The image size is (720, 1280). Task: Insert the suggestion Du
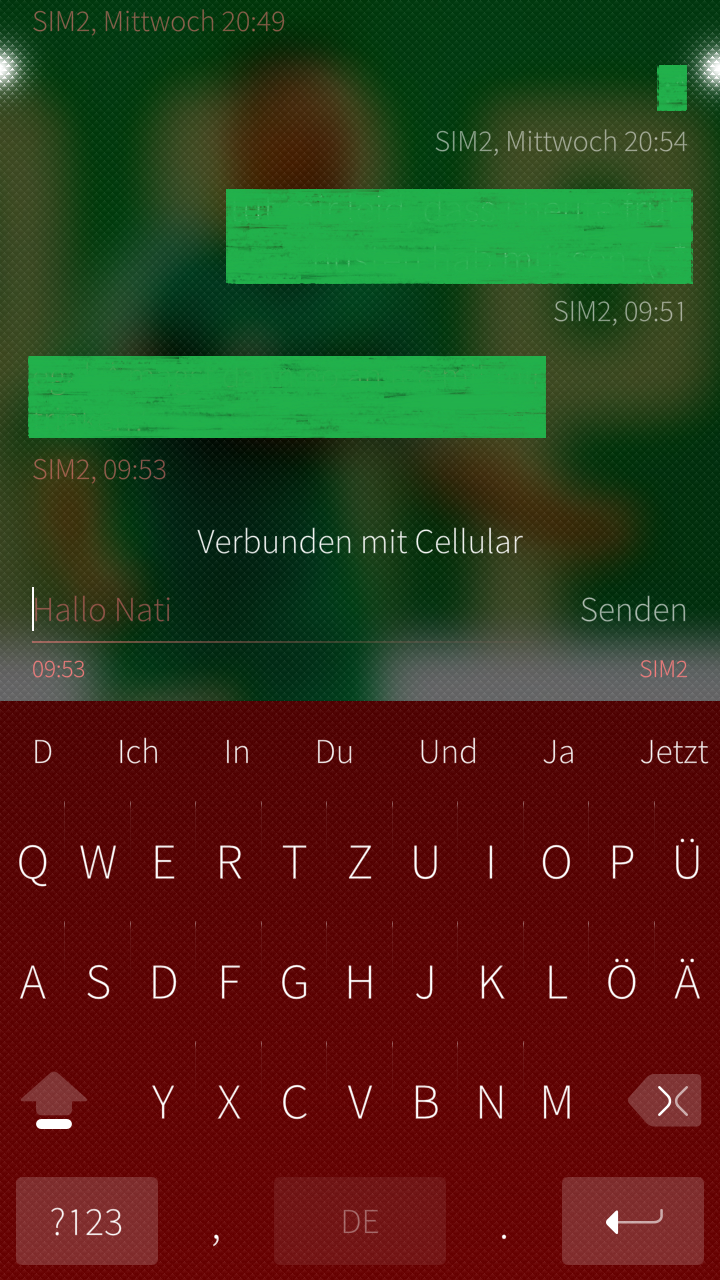(x=334, y=752)
